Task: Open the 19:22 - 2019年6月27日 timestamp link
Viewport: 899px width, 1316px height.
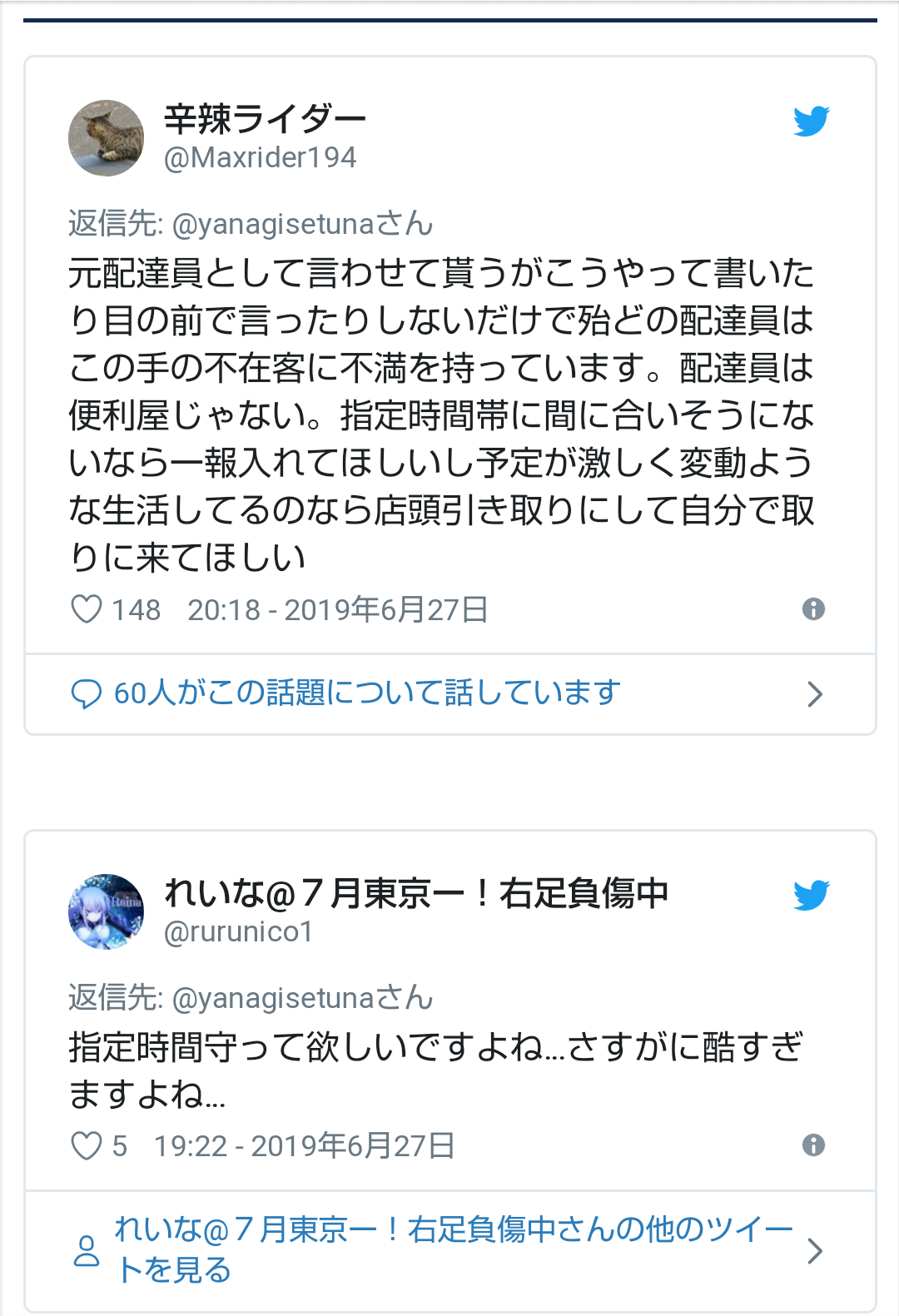Action: (x=304, y=1145)
